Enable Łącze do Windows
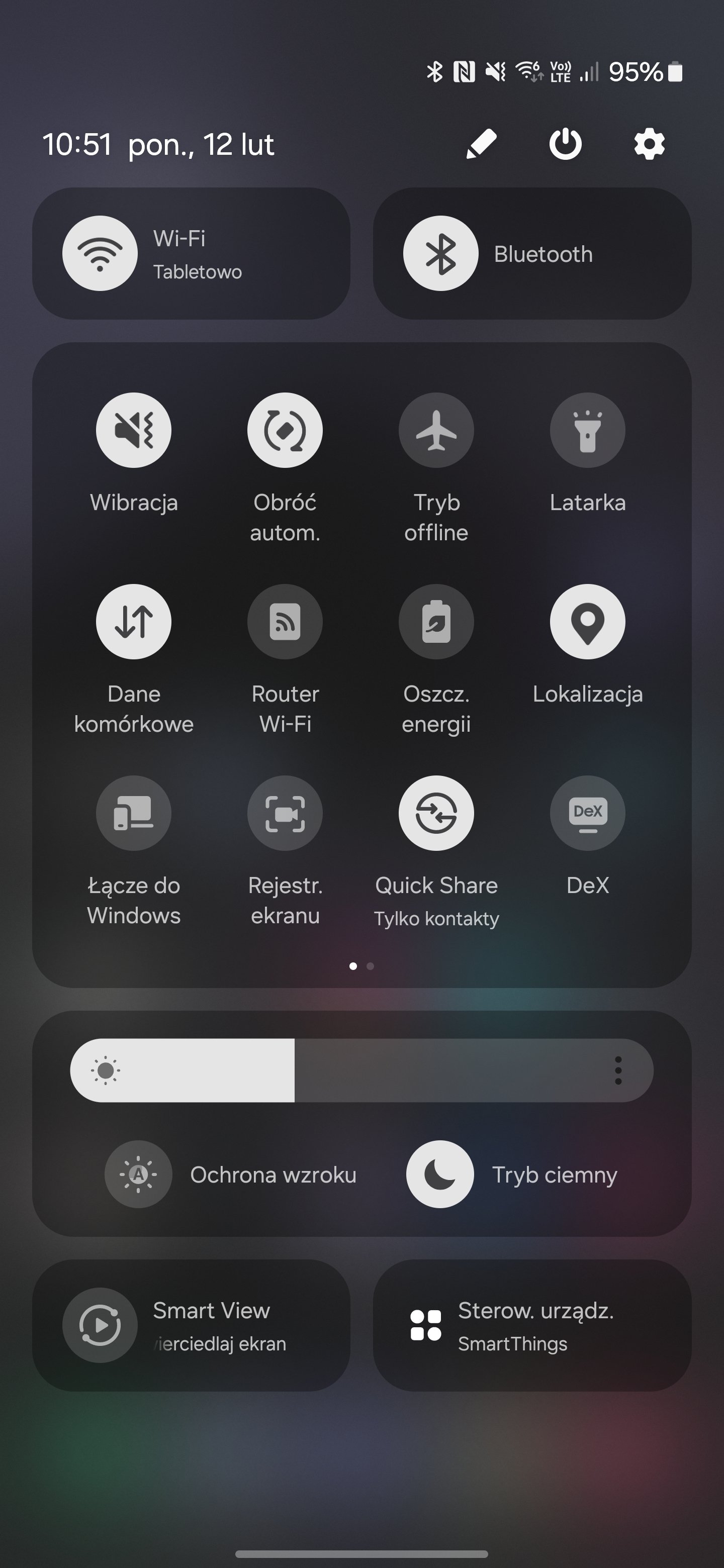The image size is (724, 1568). click(133, 813)
